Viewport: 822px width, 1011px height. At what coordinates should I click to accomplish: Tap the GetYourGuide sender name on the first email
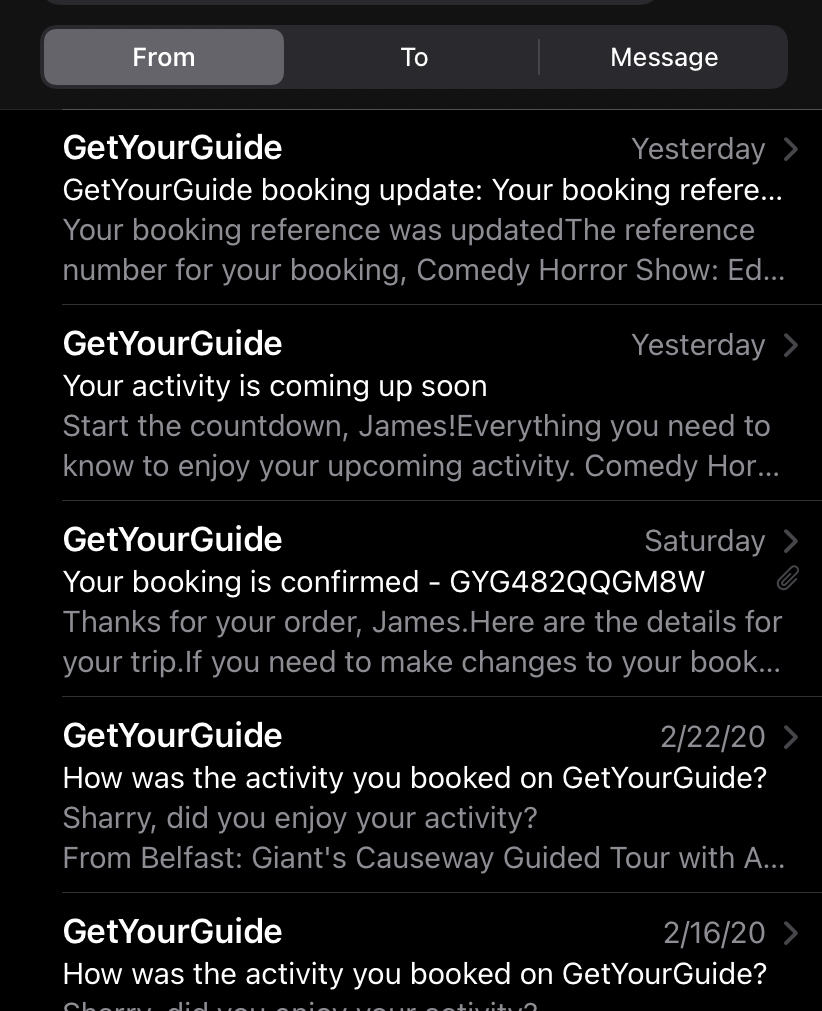[172, 148]
